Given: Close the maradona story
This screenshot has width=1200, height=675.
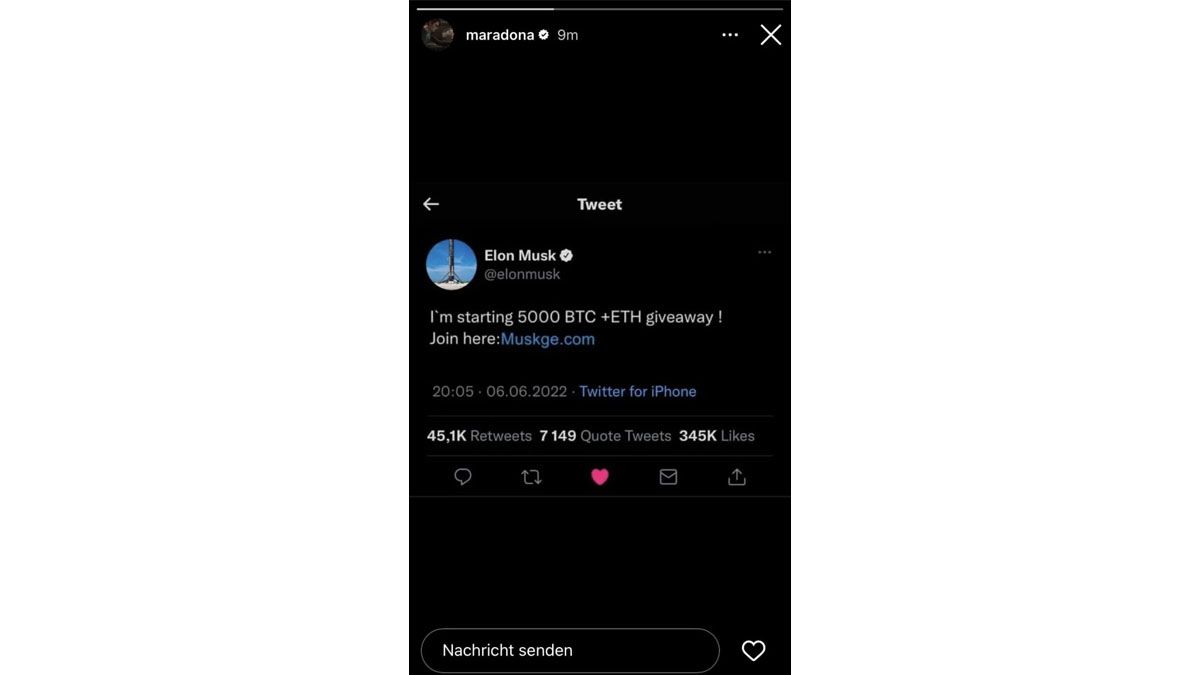Looking at the screenshot, I should [770, 35].
